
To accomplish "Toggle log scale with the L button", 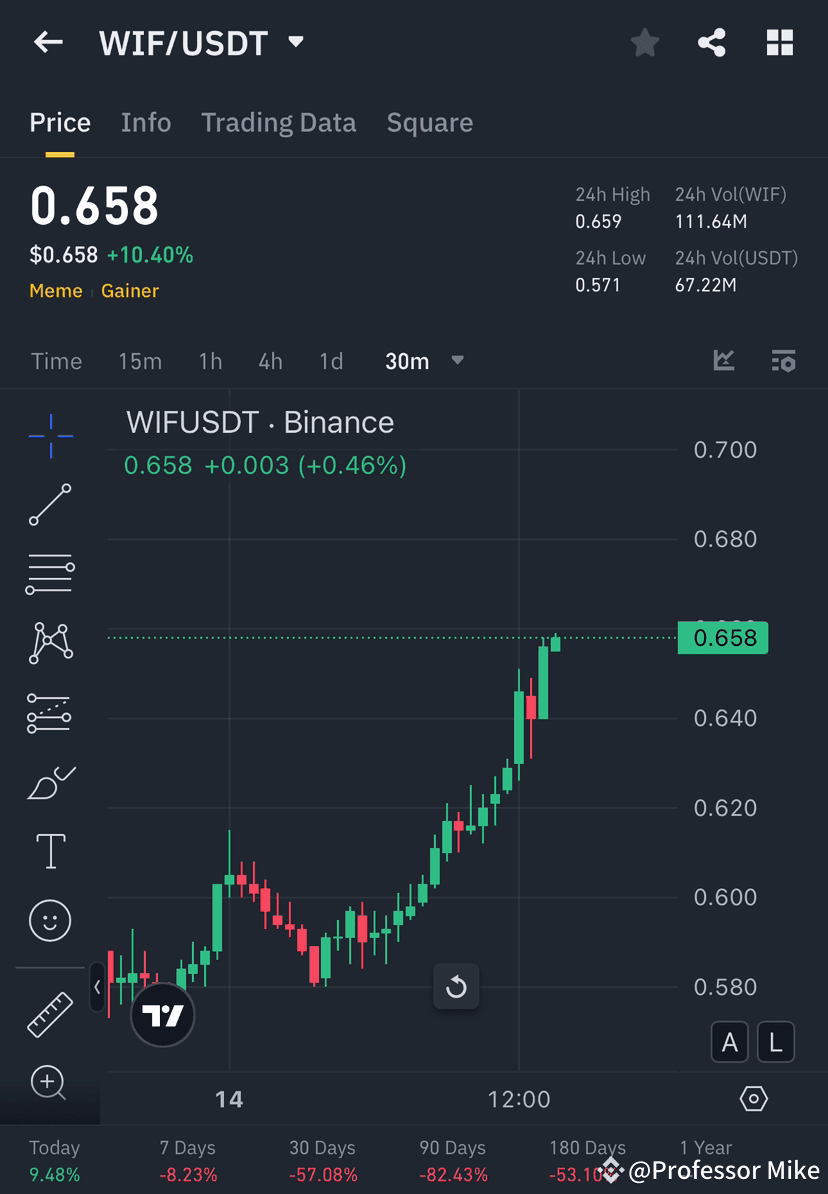I will coord(776,1041).
